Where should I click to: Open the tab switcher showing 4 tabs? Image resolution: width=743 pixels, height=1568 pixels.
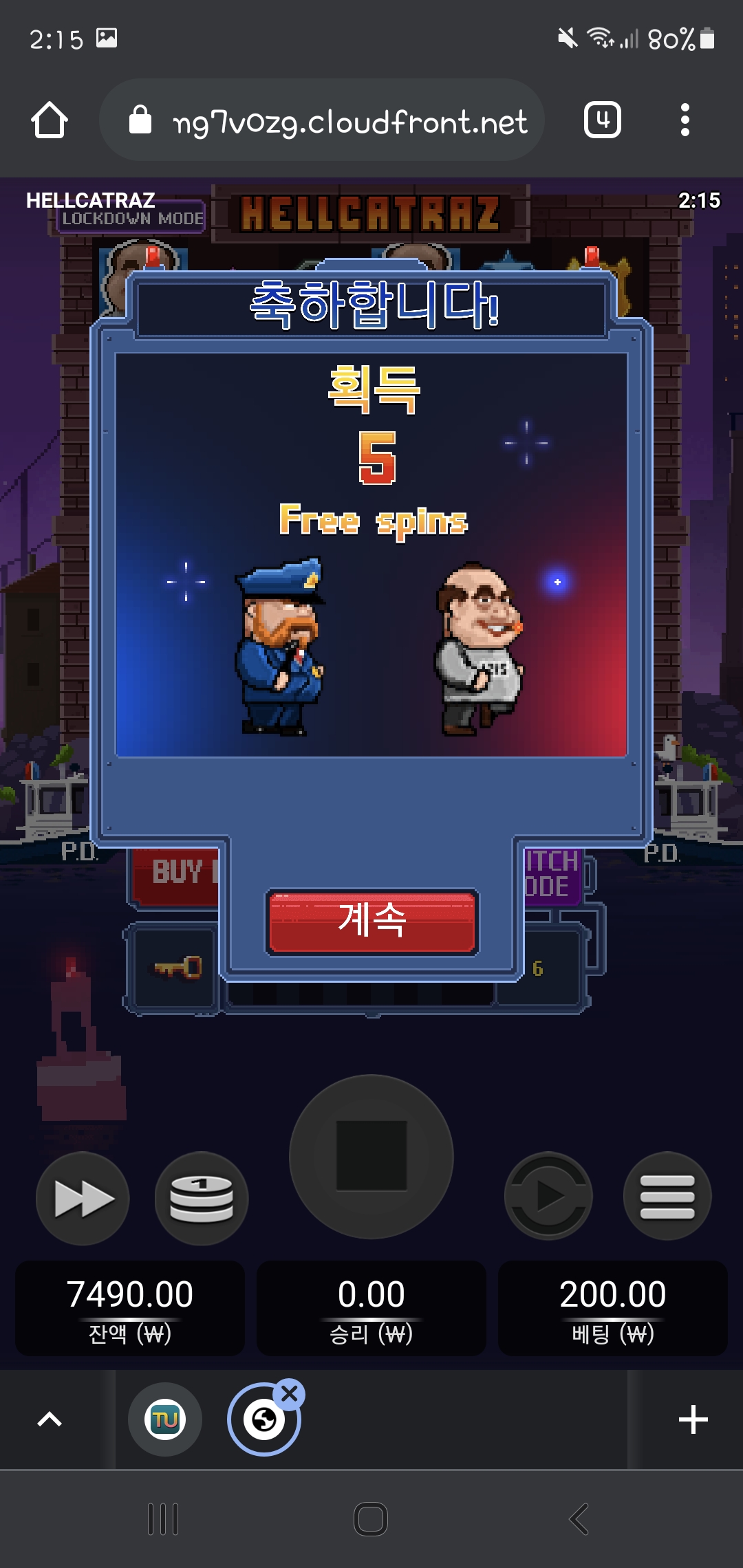click(603, 120)
